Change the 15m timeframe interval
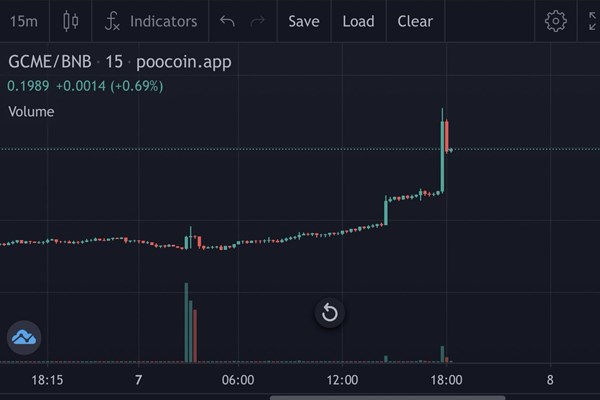This screenshot has height=400, width=600. point(24,21)
